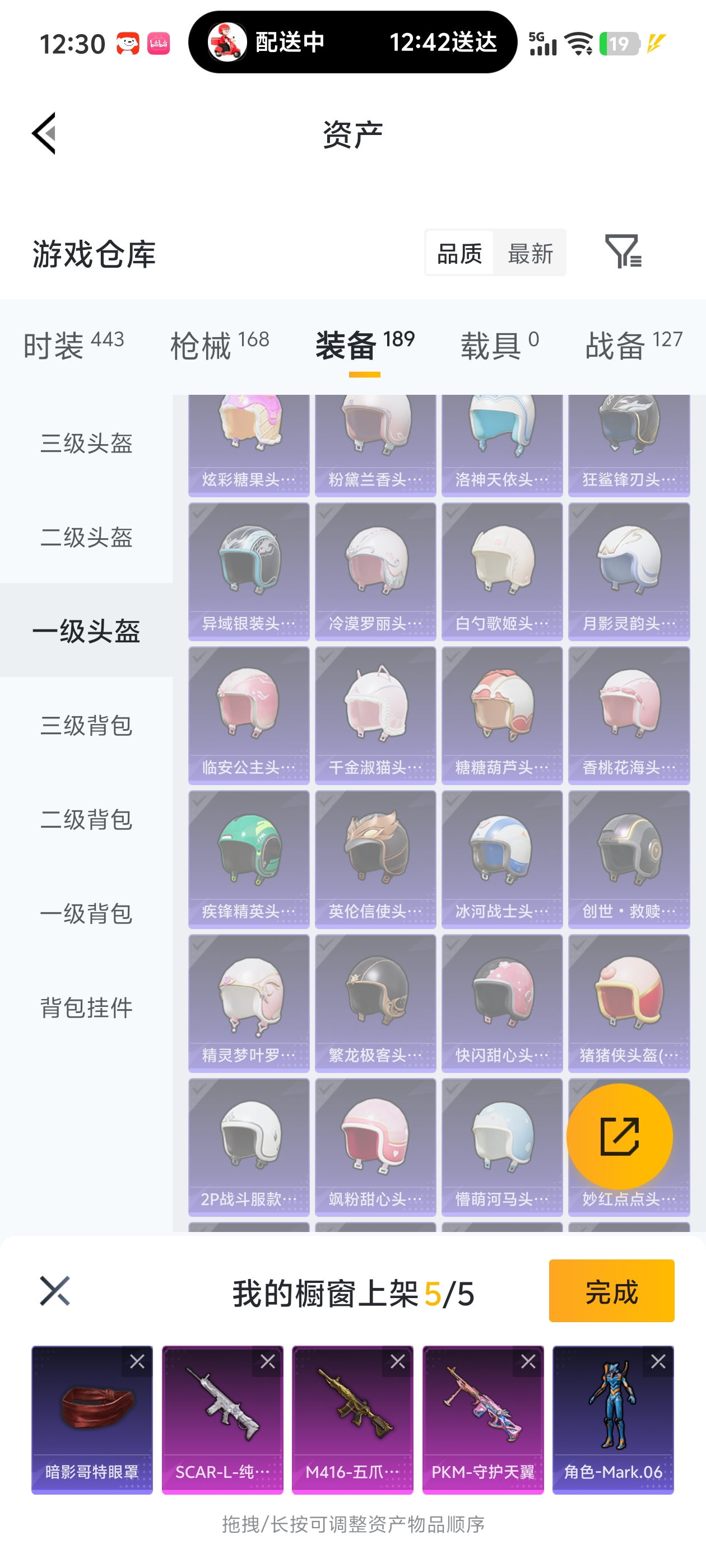Pick the 疾锋精英头盔 item
The image size is (706, 1568).
pos(249,859)
